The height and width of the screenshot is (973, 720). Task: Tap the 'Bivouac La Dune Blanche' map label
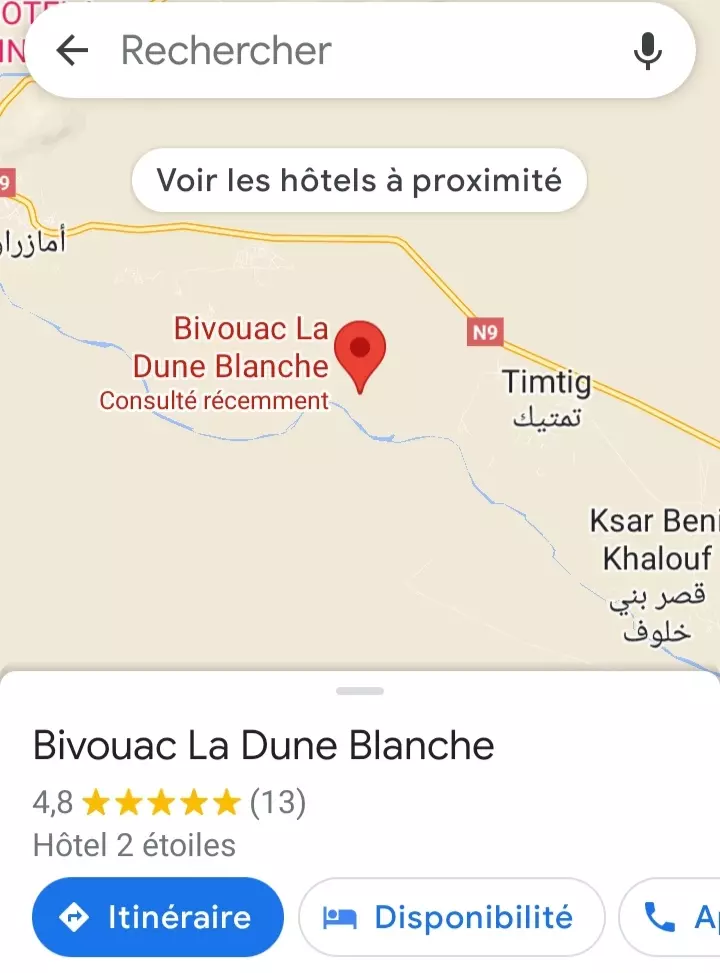(231, 347)
